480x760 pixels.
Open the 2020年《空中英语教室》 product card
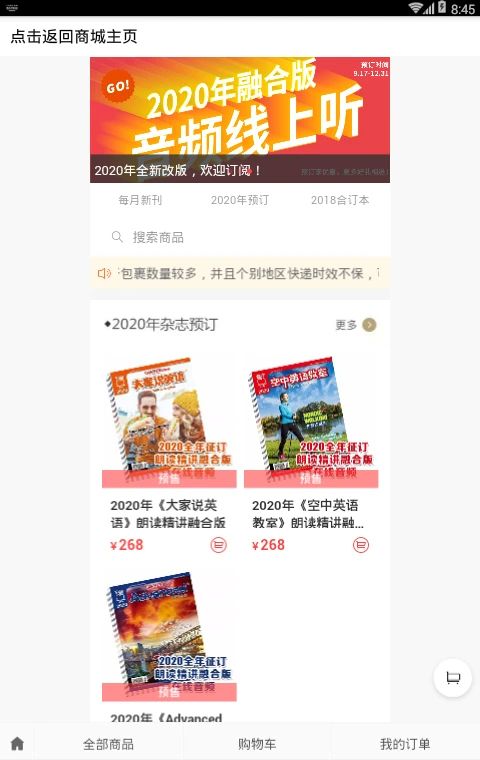pos(311,453)
